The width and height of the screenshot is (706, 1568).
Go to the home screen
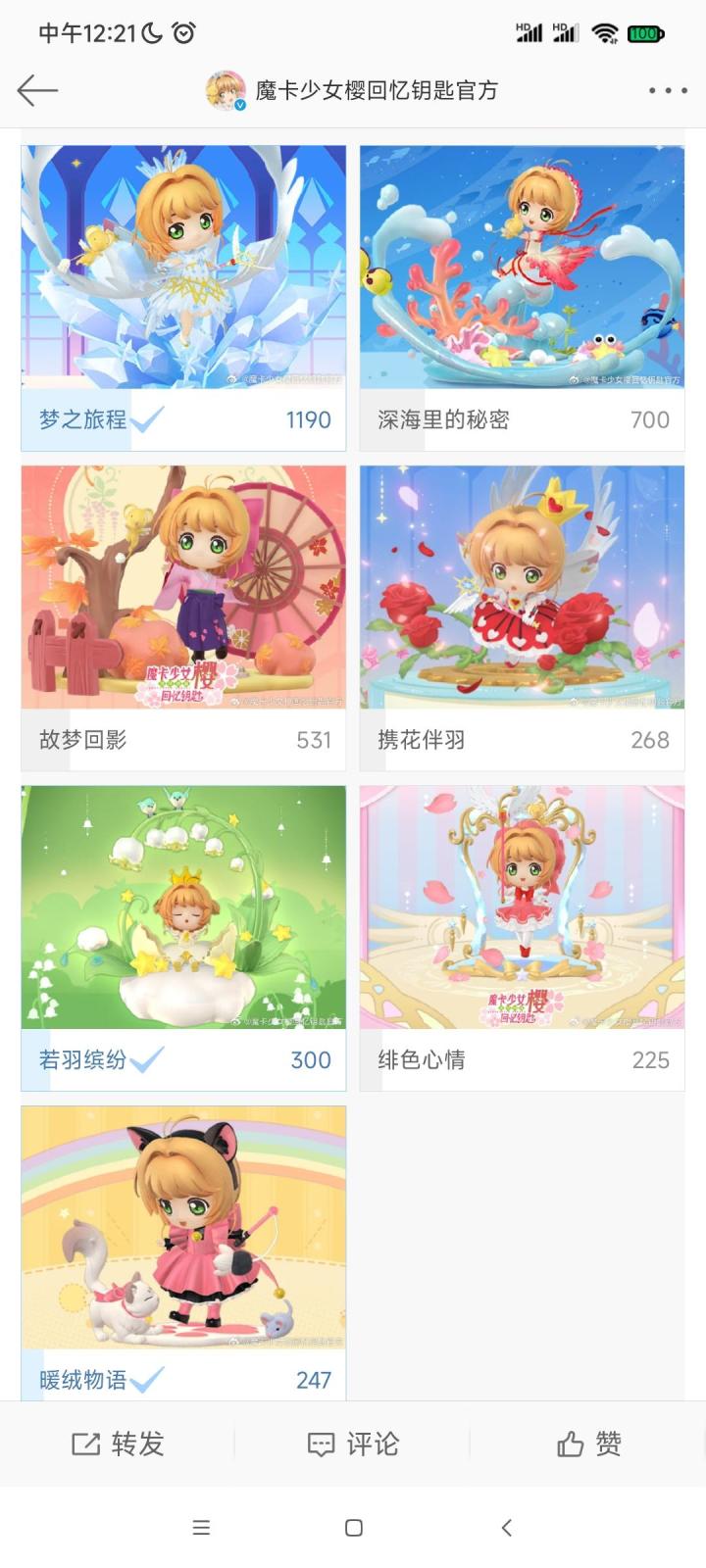[x=354, y=1527]
